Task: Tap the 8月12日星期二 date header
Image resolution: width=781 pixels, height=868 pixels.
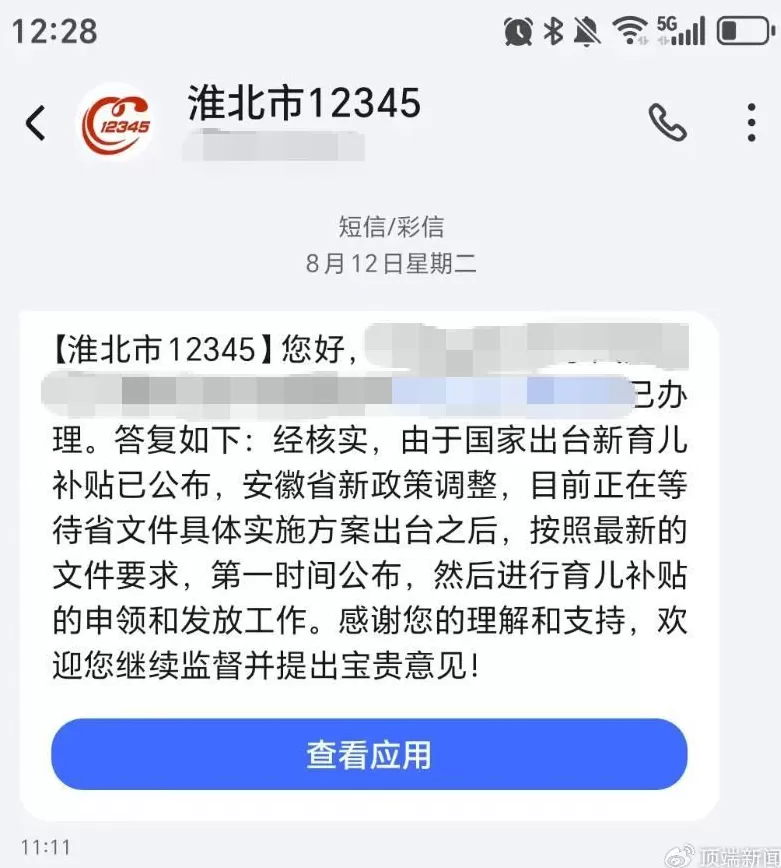Action: pos(390,265)
